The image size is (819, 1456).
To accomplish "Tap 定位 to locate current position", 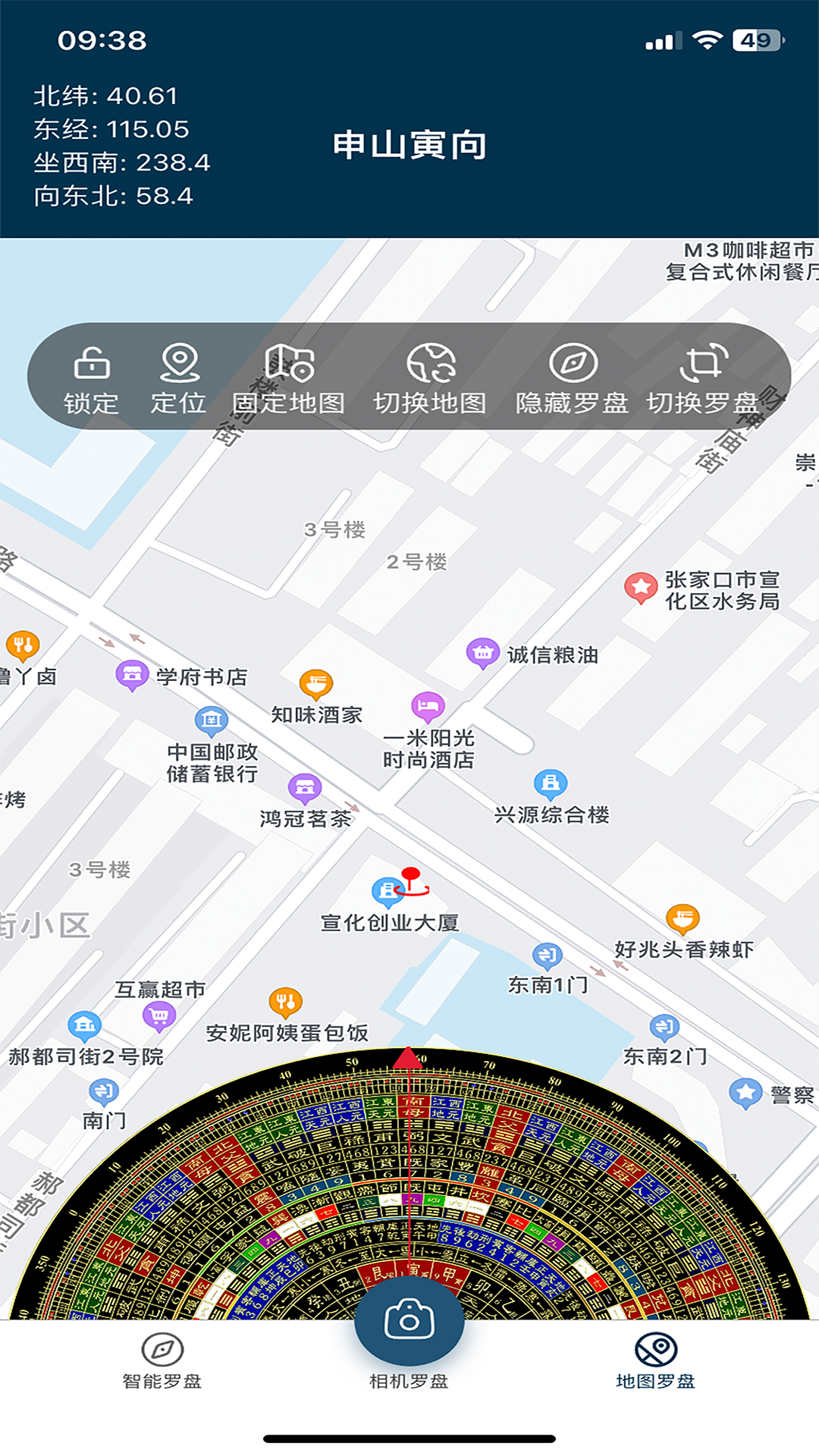I will tap(179, 379).
